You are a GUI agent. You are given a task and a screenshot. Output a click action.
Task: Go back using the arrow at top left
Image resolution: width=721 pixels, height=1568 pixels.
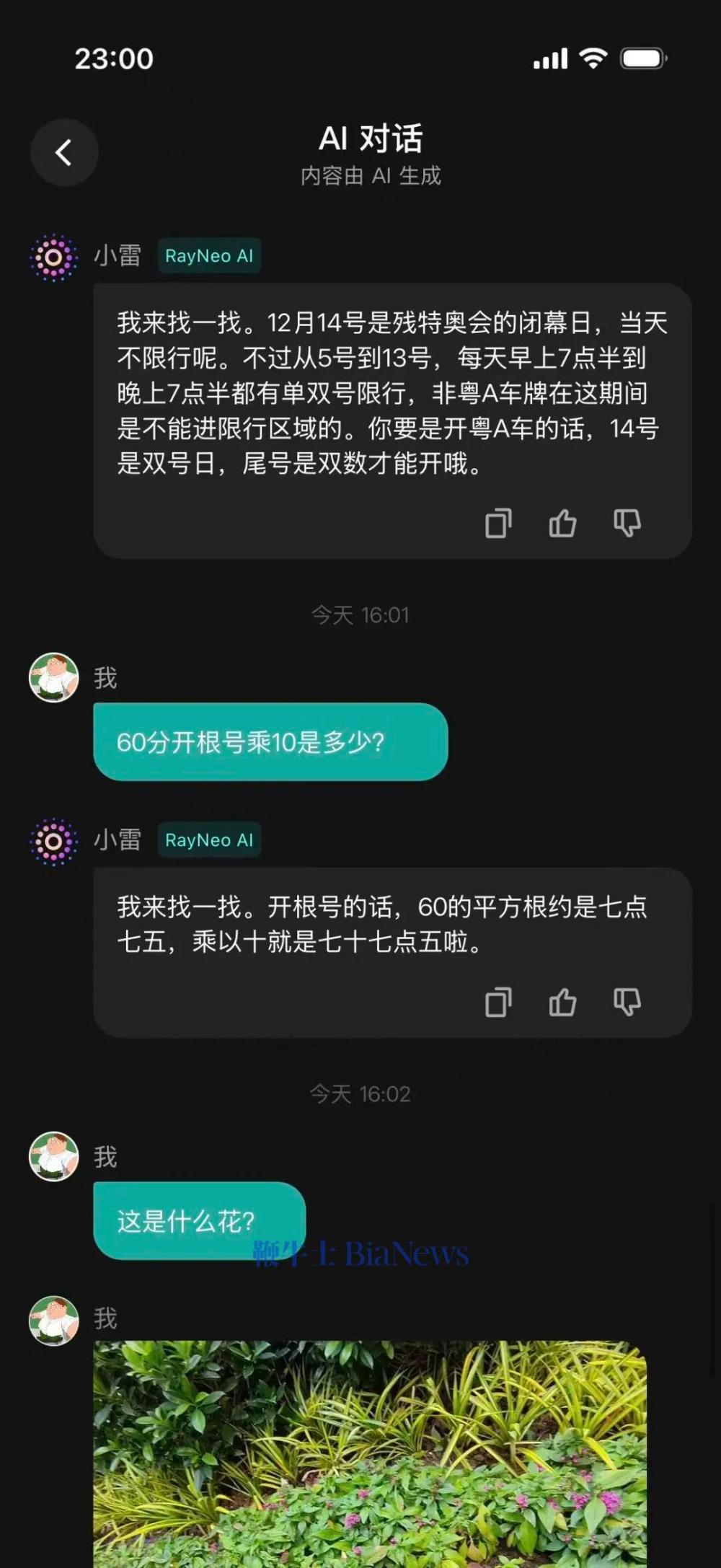point(63,152)
